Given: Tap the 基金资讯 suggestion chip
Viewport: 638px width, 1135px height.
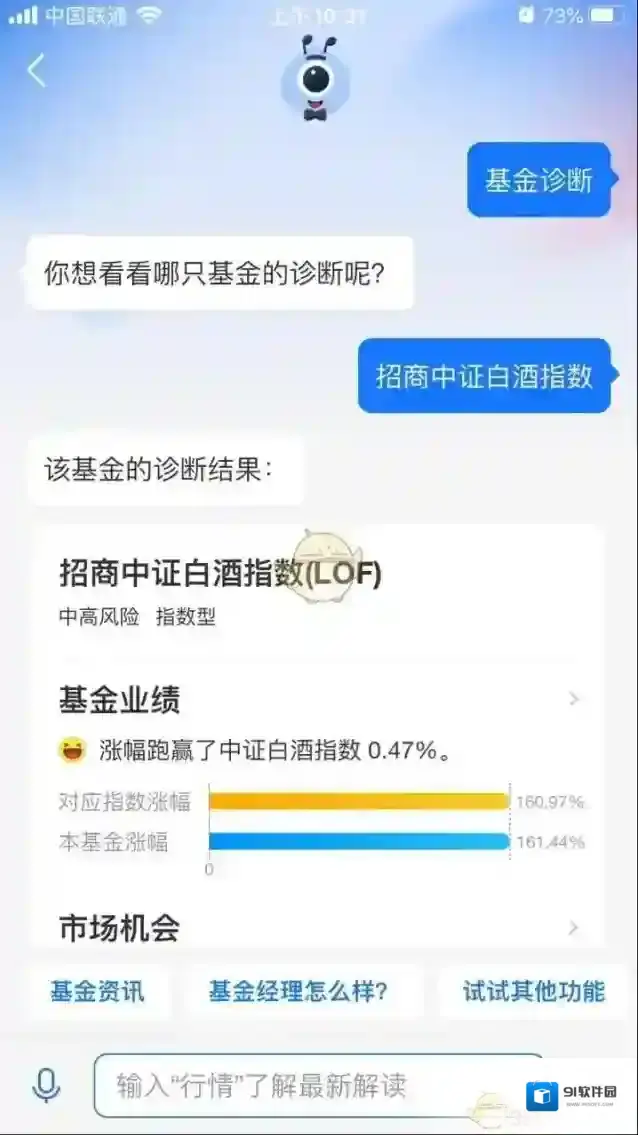Looking at the screenshot, I should click(x=97, y=991).
